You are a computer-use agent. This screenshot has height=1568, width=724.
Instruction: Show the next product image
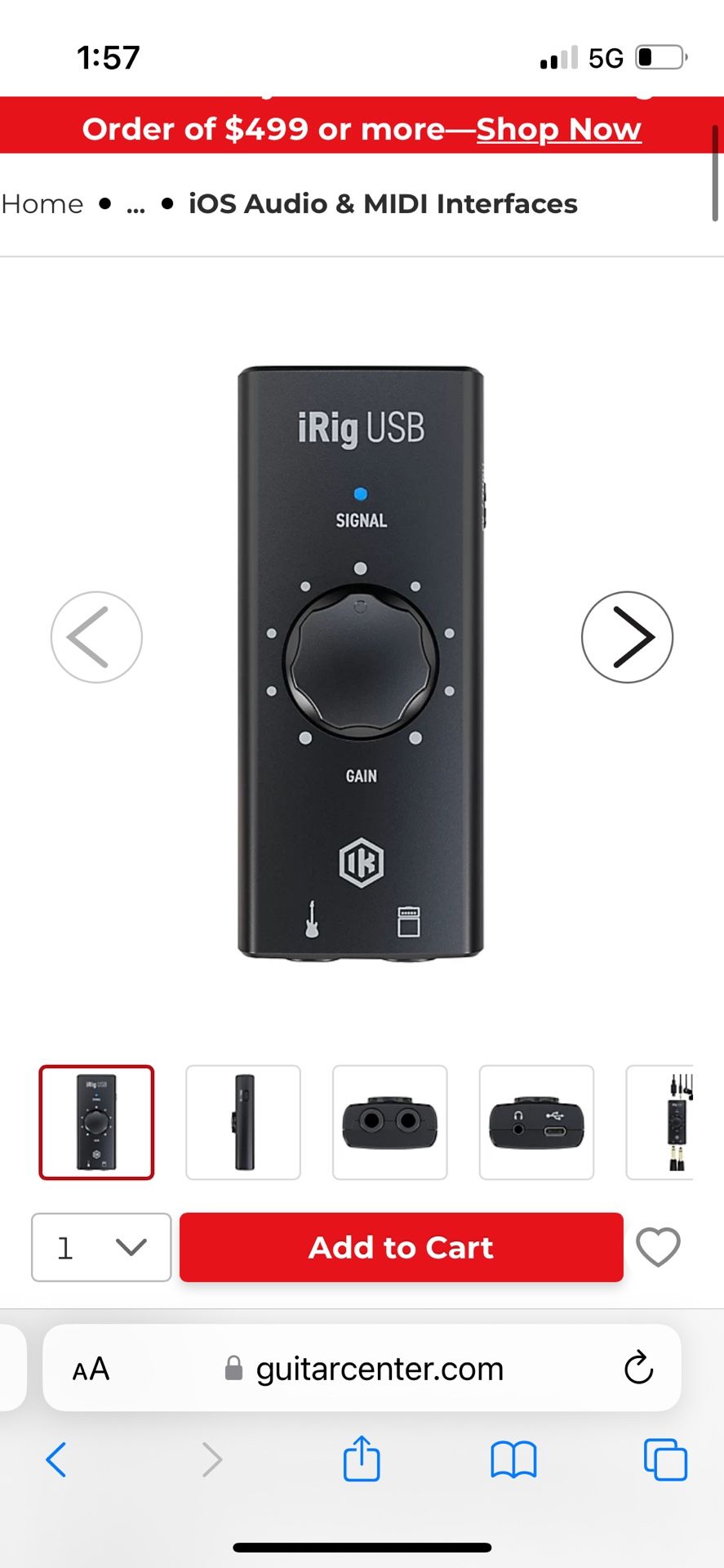point(627,637)
